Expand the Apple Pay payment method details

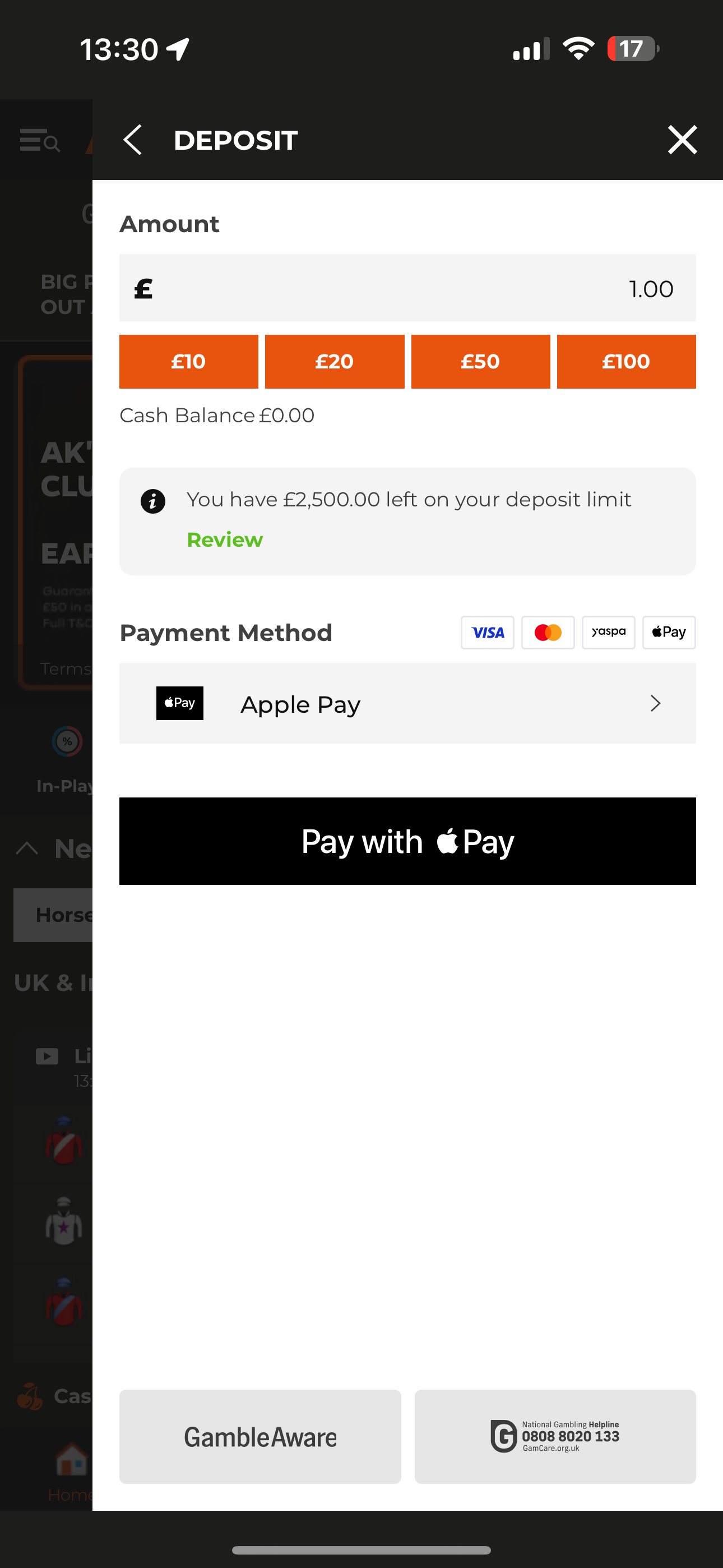coord(655,703)
